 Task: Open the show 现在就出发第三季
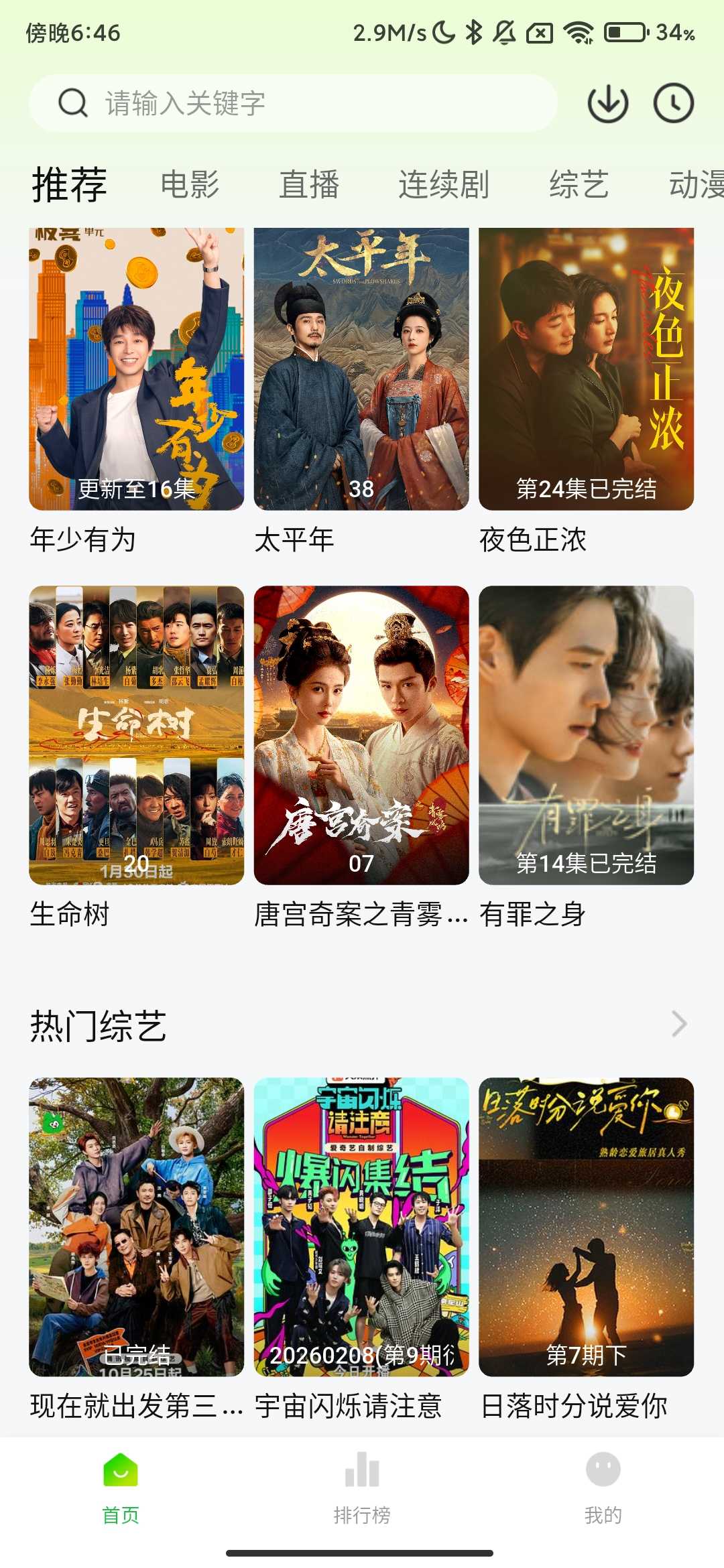click(136, 1227)
